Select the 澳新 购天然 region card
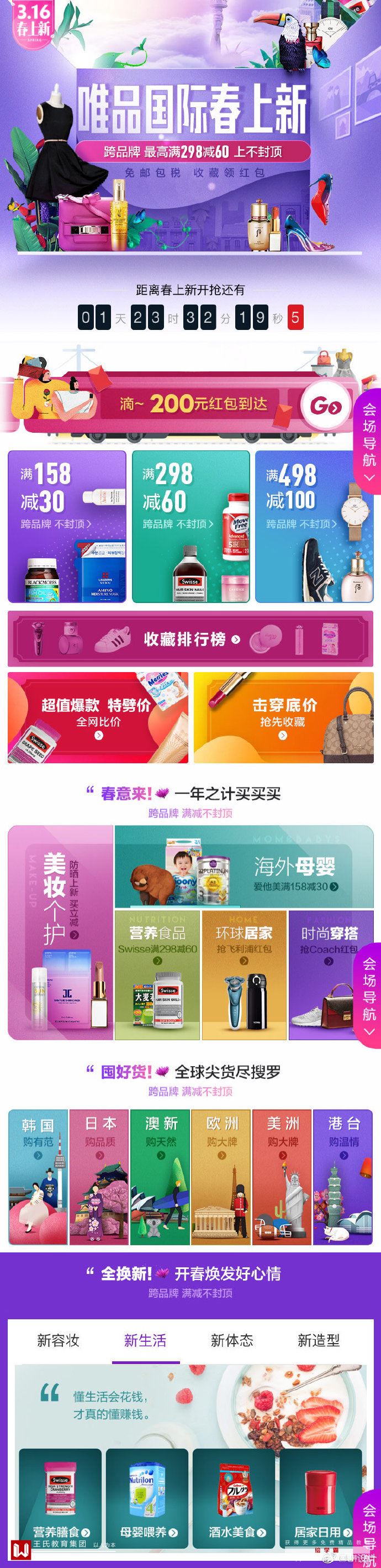381x1568 pixels. tap(161, 1167)
